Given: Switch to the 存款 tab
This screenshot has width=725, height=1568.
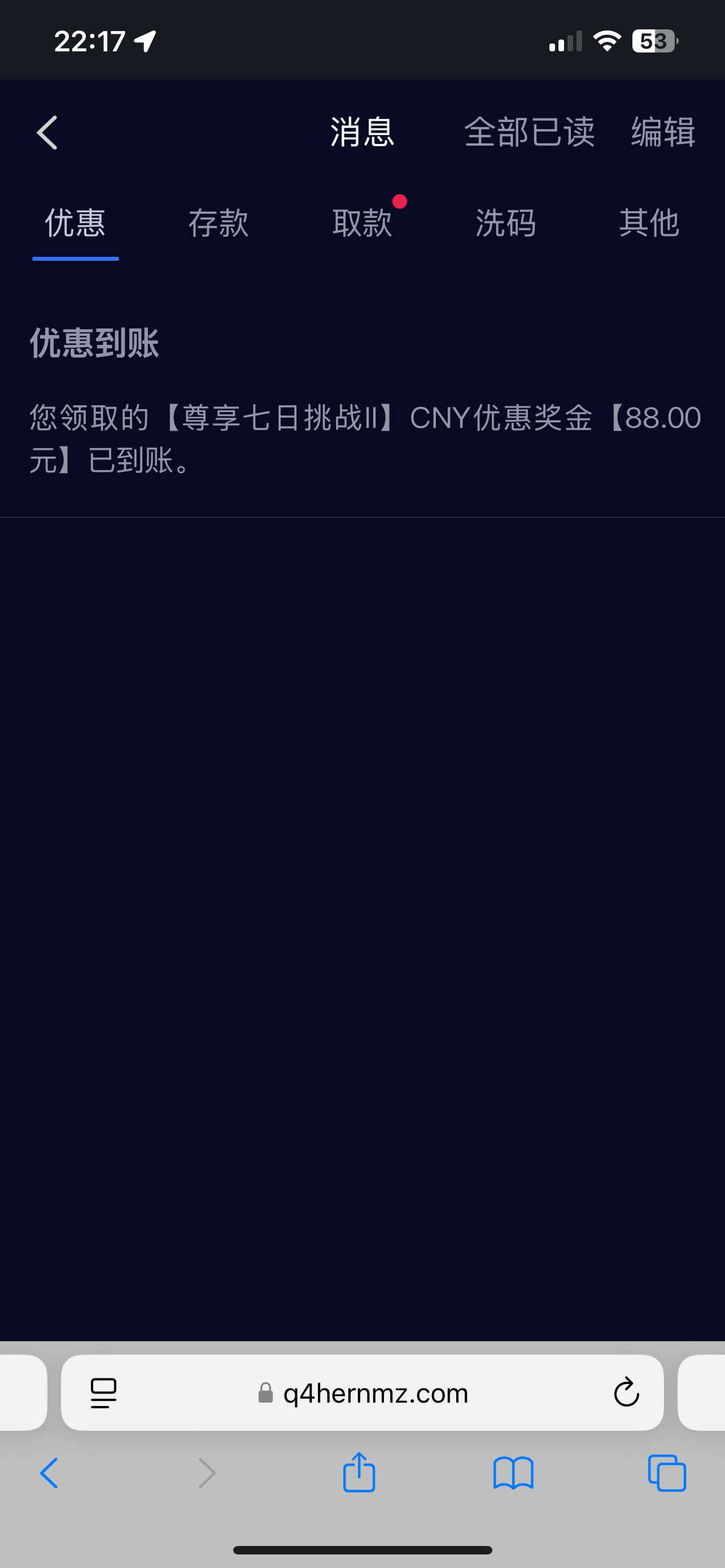Looking at the screenshot, I should (x=219, y=224).
